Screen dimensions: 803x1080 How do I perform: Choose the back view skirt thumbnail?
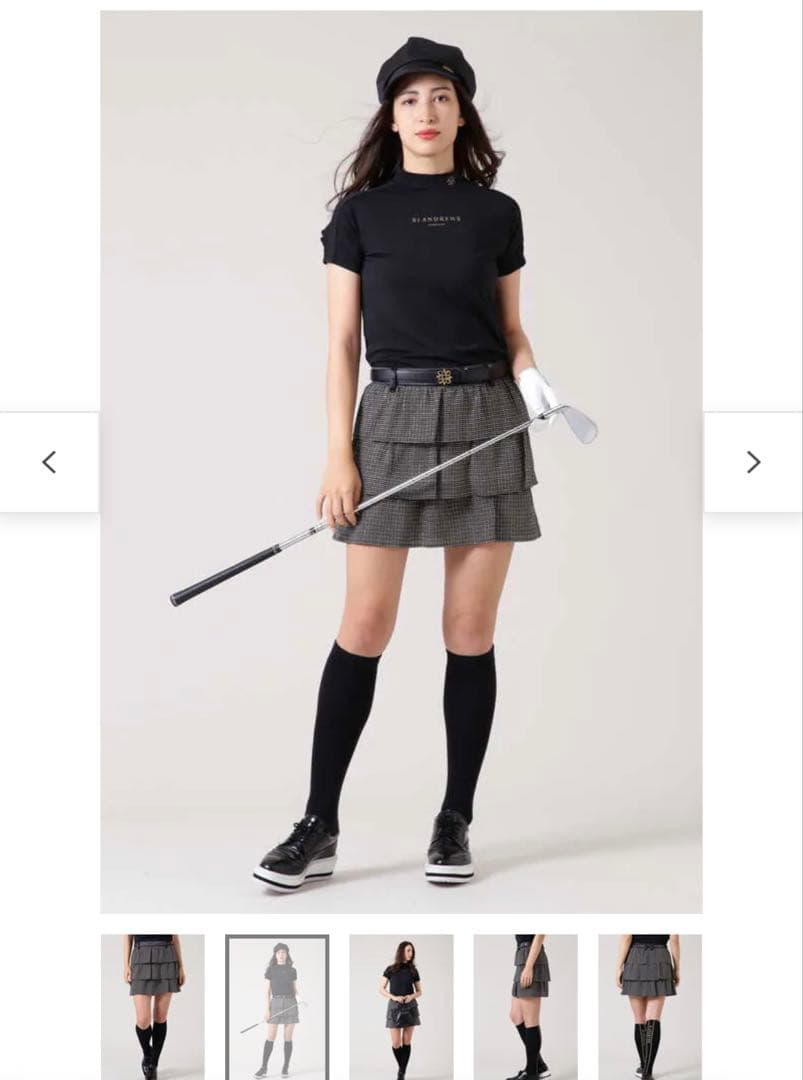[x=650, y=1006]
